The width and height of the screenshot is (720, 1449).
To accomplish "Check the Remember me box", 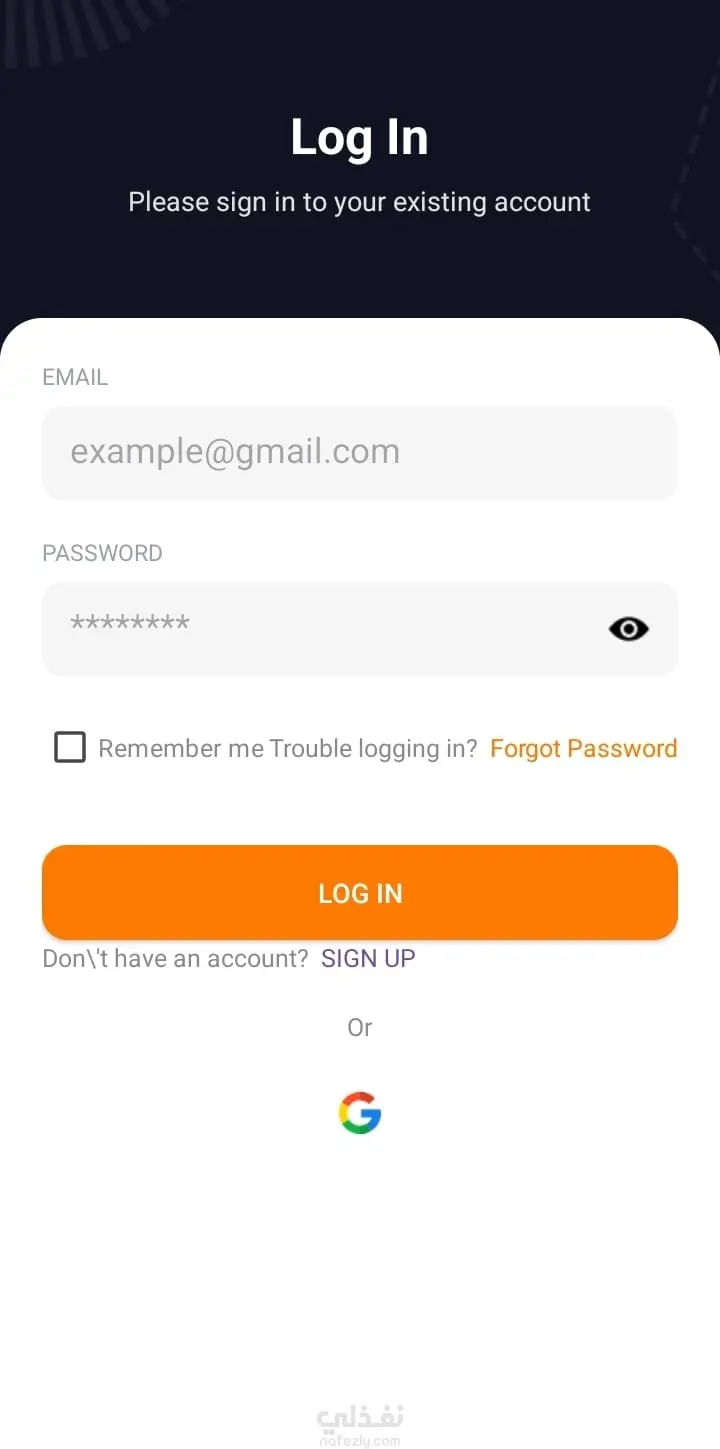I will click(x=70, y=748).
